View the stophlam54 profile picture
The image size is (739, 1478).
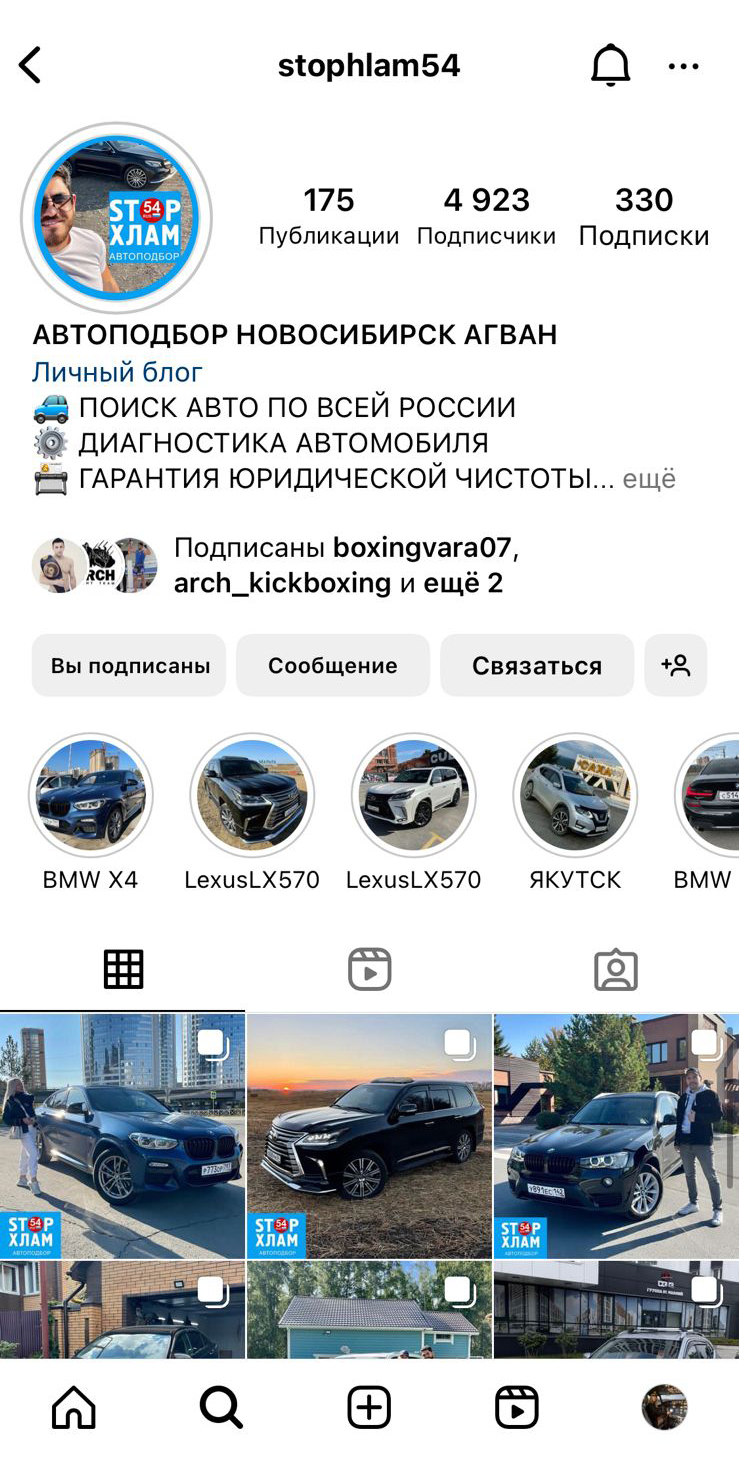tap(116, 218)
